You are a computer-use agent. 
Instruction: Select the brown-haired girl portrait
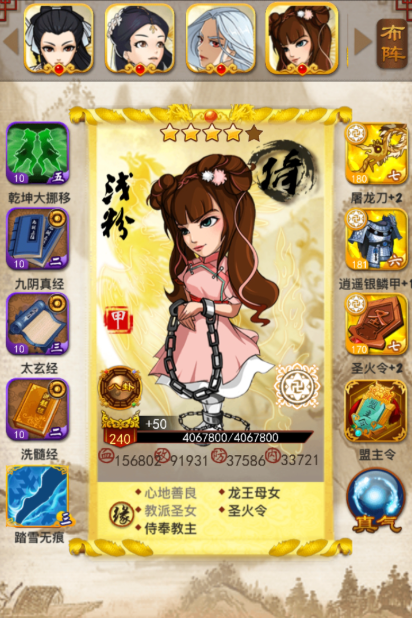click(x=302, y=39)
